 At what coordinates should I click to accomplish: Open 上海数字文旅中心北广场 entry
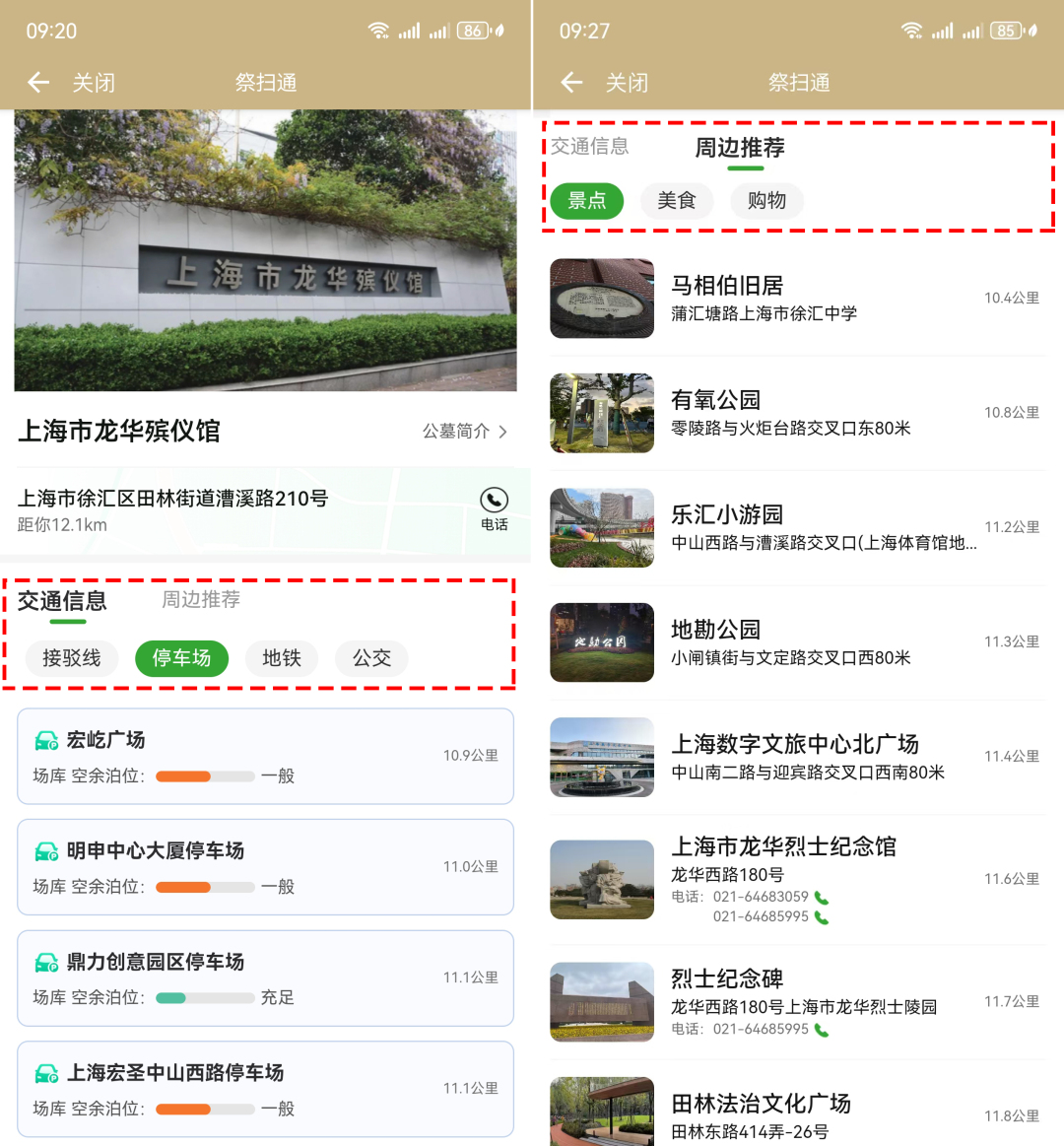point(796,757)
